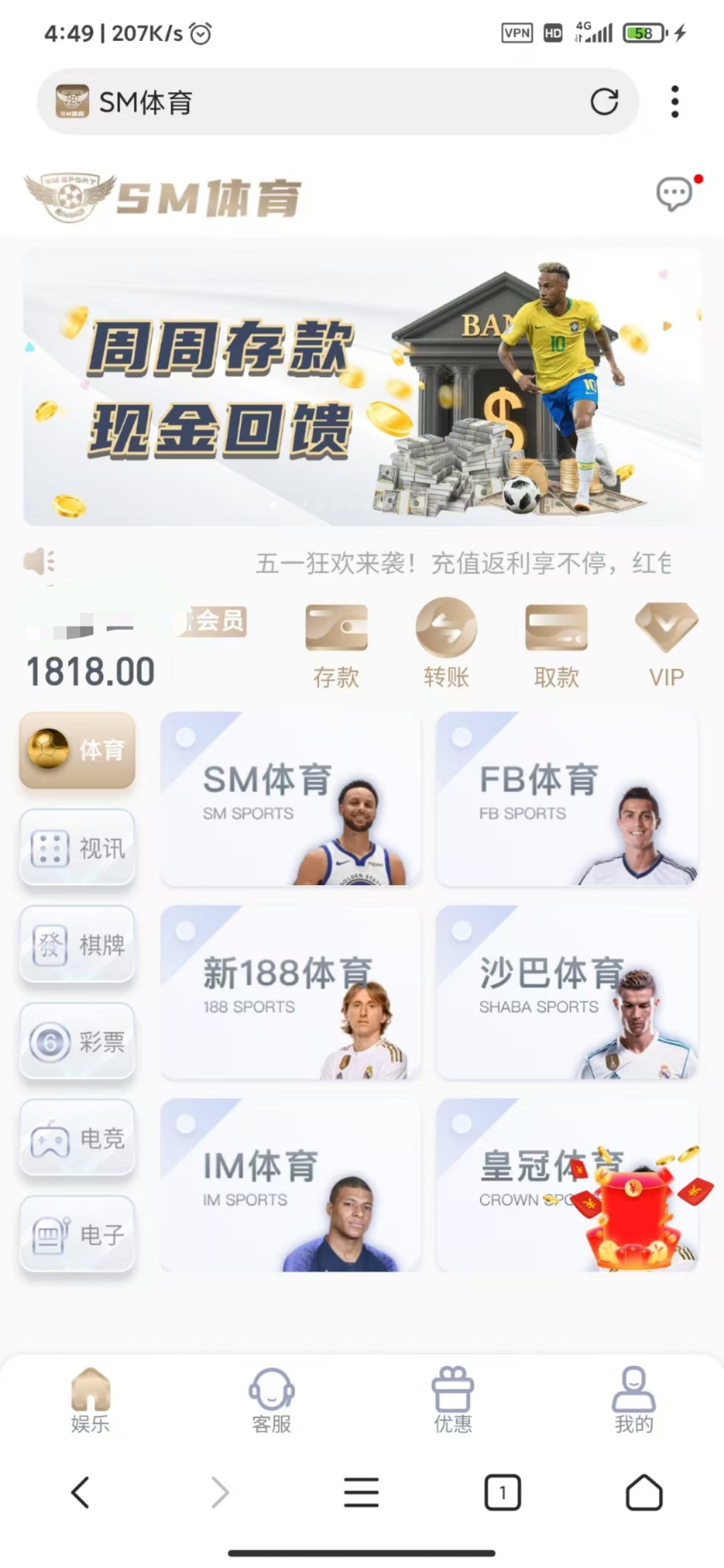Switch to the 客服 tab

[x=271, y=1400]
